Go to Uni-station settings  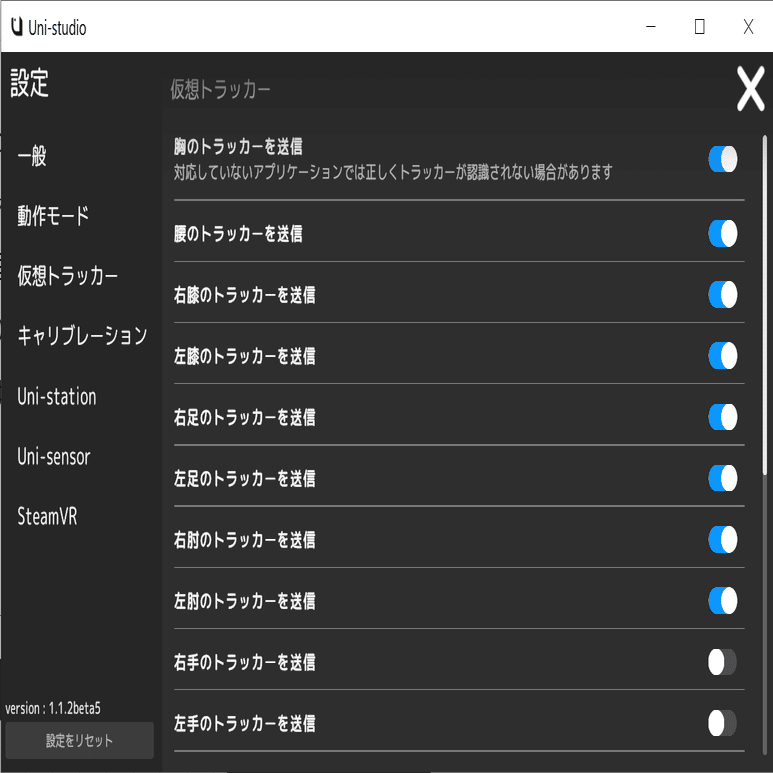point(57,397)
